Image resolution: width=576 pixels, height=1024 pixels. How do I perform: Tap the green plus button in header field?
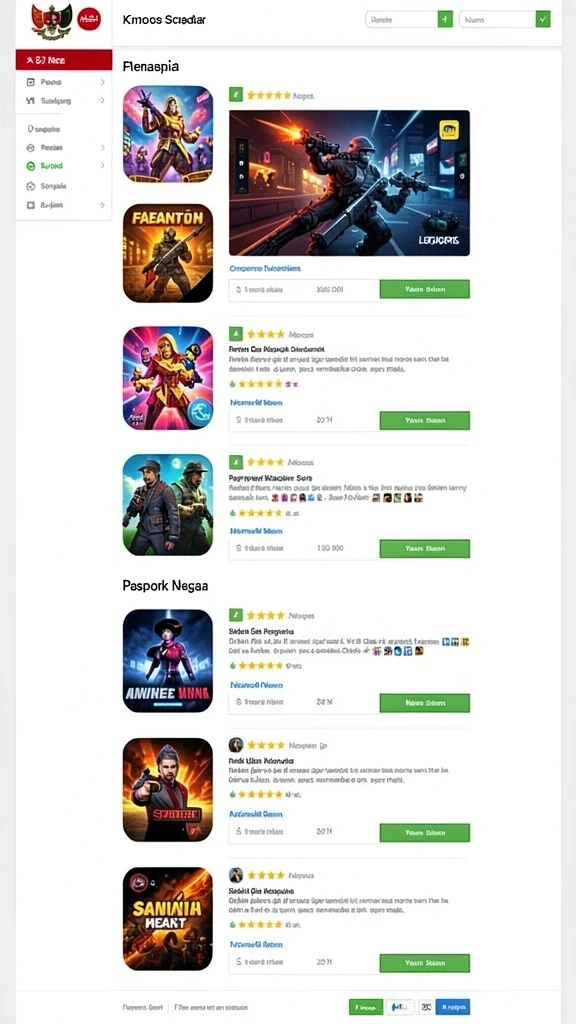[445, 20]
